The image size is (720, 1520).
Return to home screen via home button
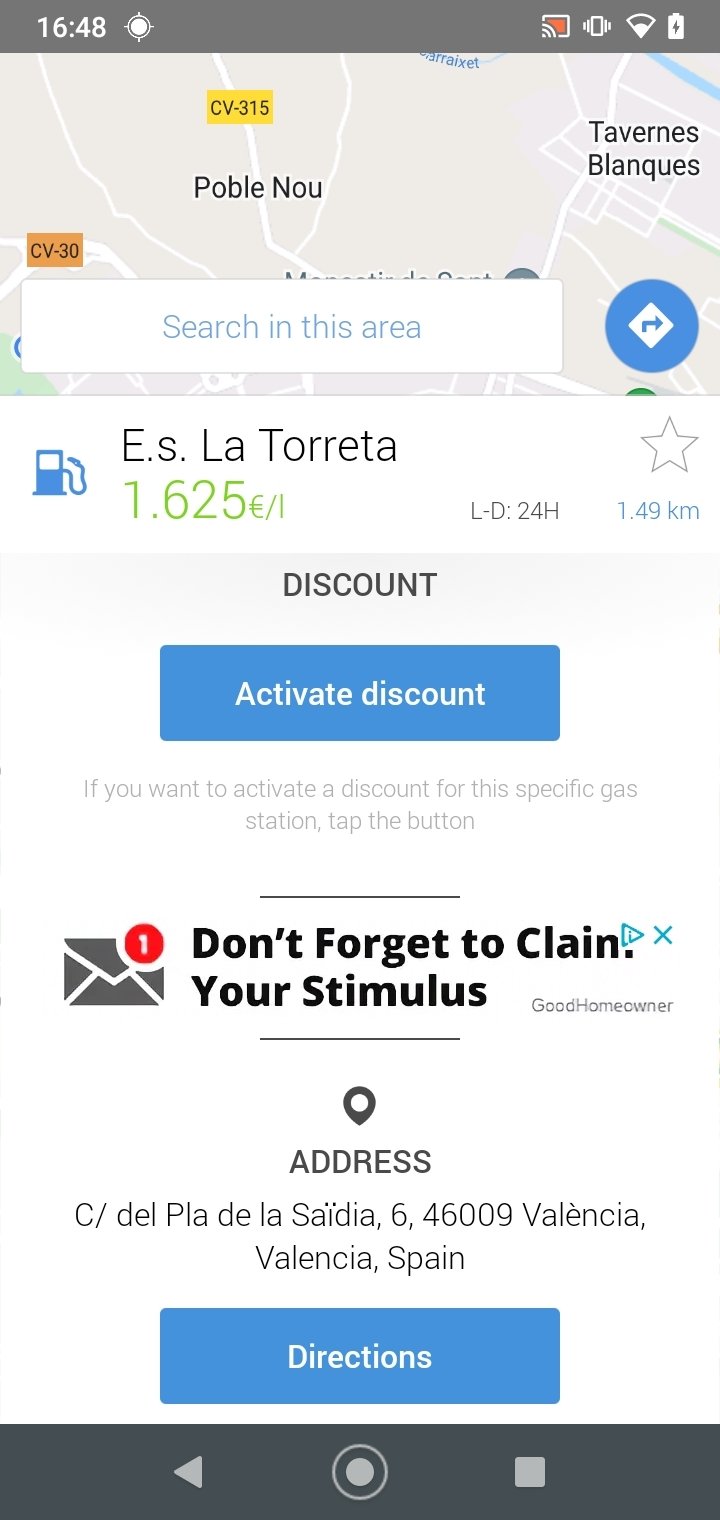360,1472
